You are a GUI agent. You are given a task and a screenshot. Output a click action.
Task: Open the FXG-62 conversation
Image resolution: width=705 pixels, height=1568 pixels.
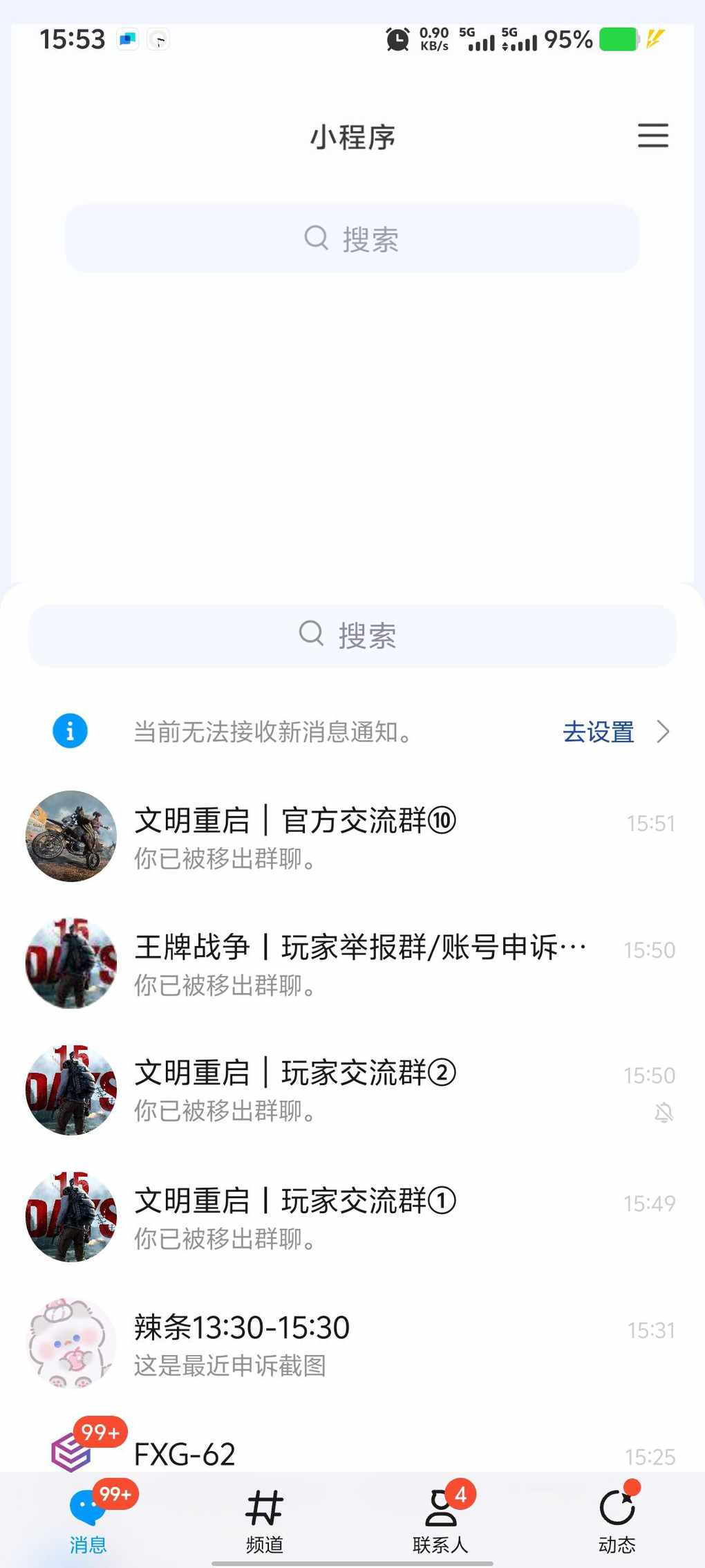point(352,1452)
